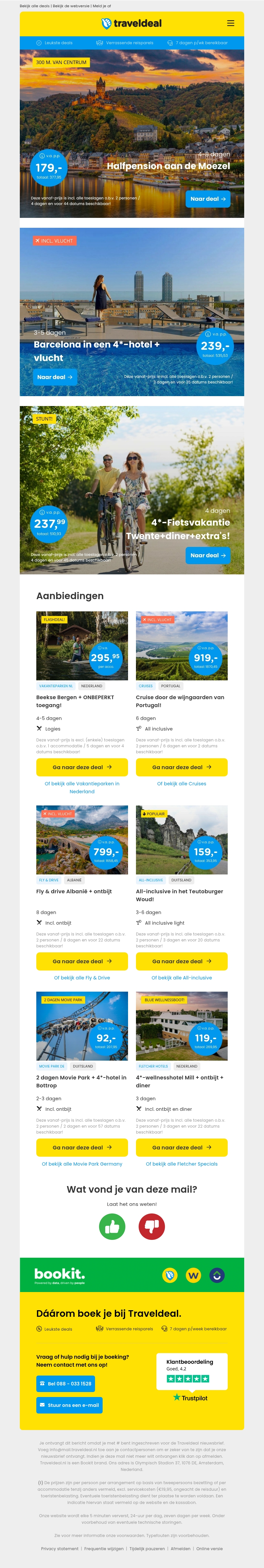The image size is (264, 1568).
Task: View all Fly & Drive deals
Action: click(x=82, y=977)
